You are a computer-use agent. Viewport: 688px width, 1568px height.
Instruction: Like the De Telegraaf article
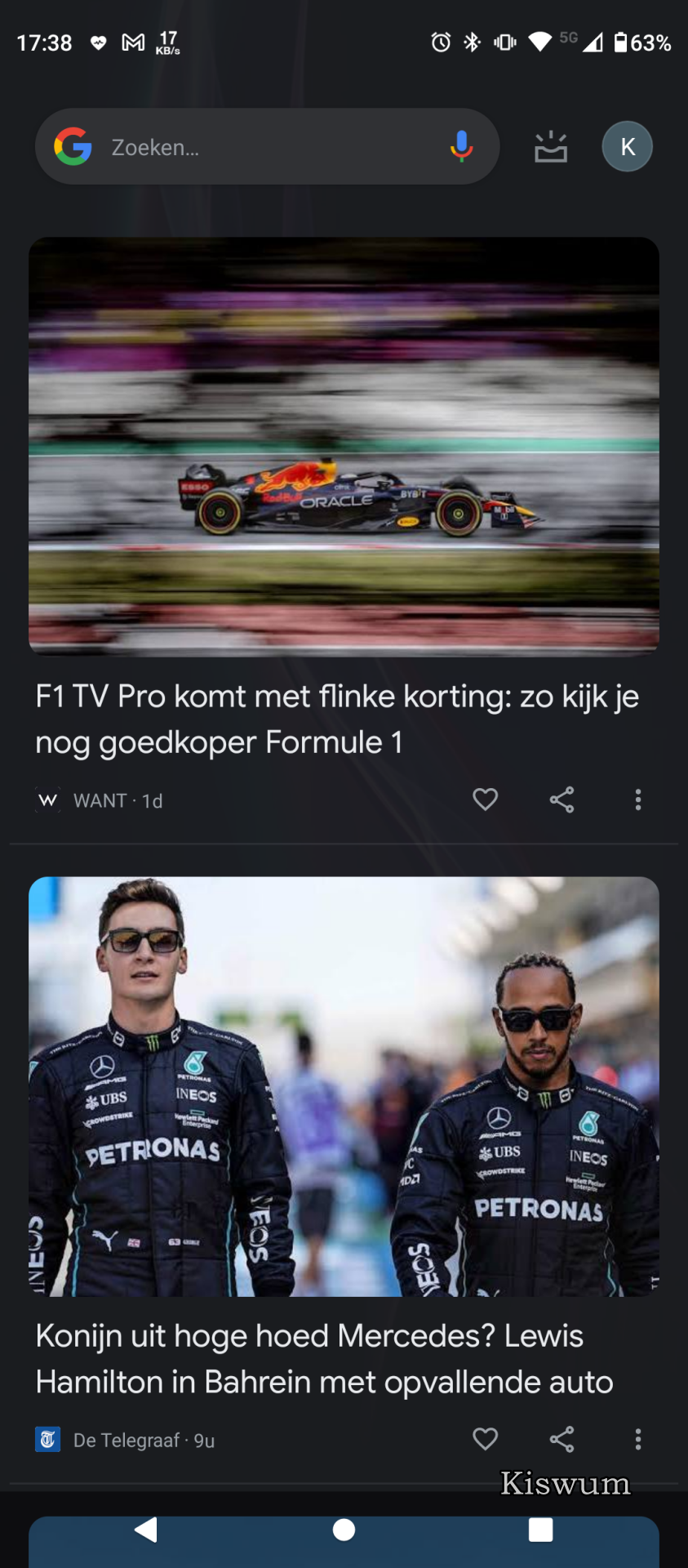point(486,1439)
